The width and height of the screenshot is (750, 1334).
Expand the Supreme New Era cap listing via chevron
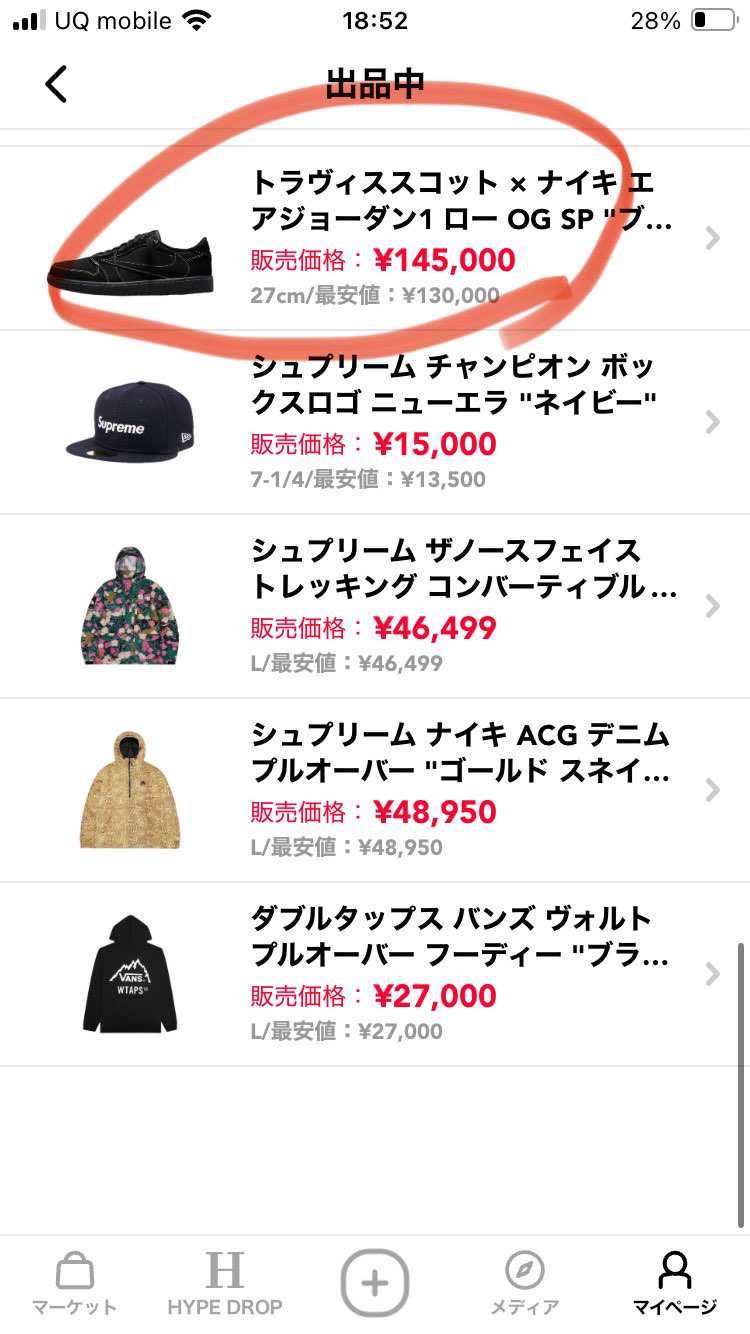[712, 421]
